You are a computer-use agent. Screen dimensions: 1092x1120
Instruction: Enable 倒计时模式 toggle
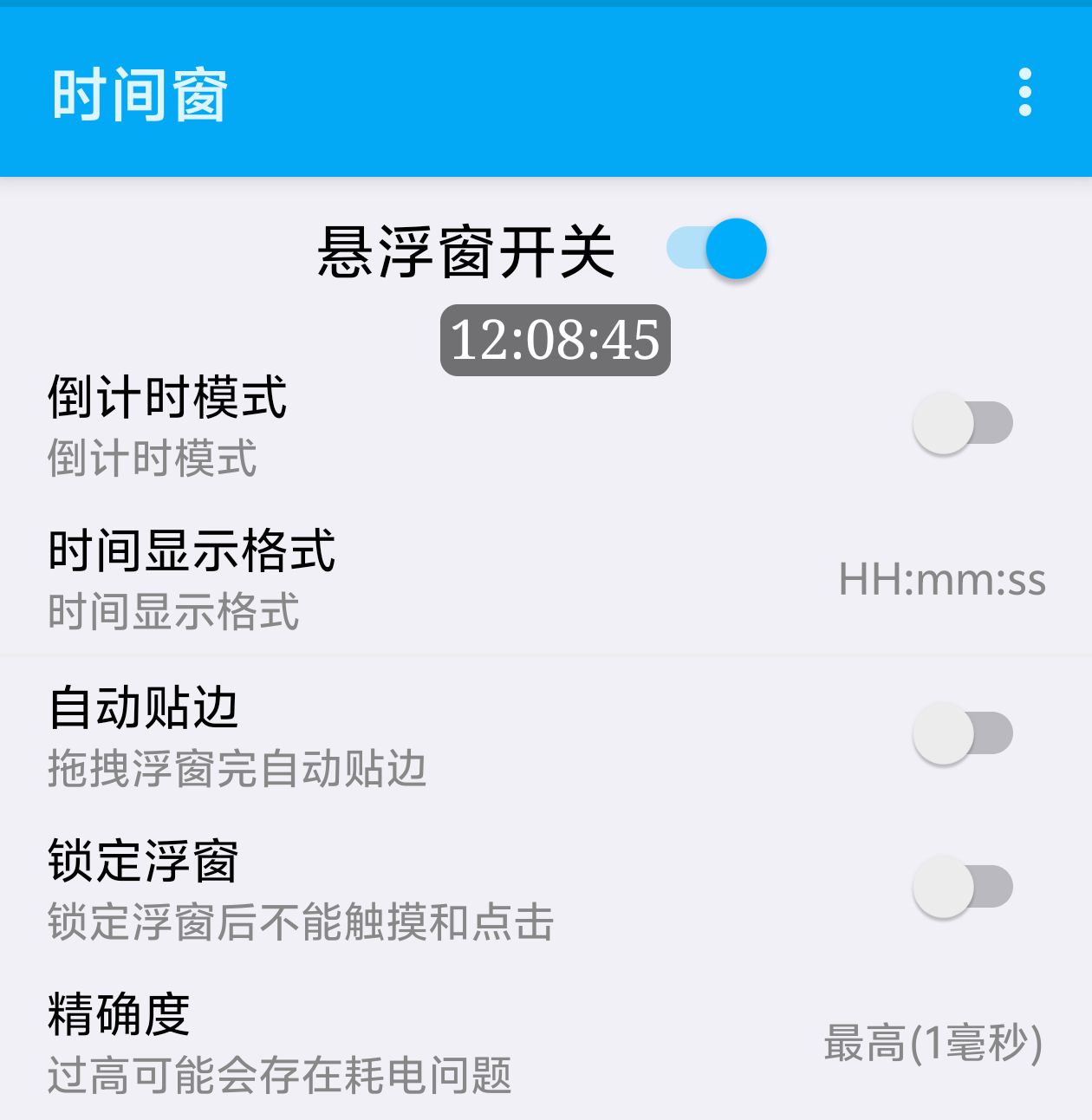tap(962, 424)
